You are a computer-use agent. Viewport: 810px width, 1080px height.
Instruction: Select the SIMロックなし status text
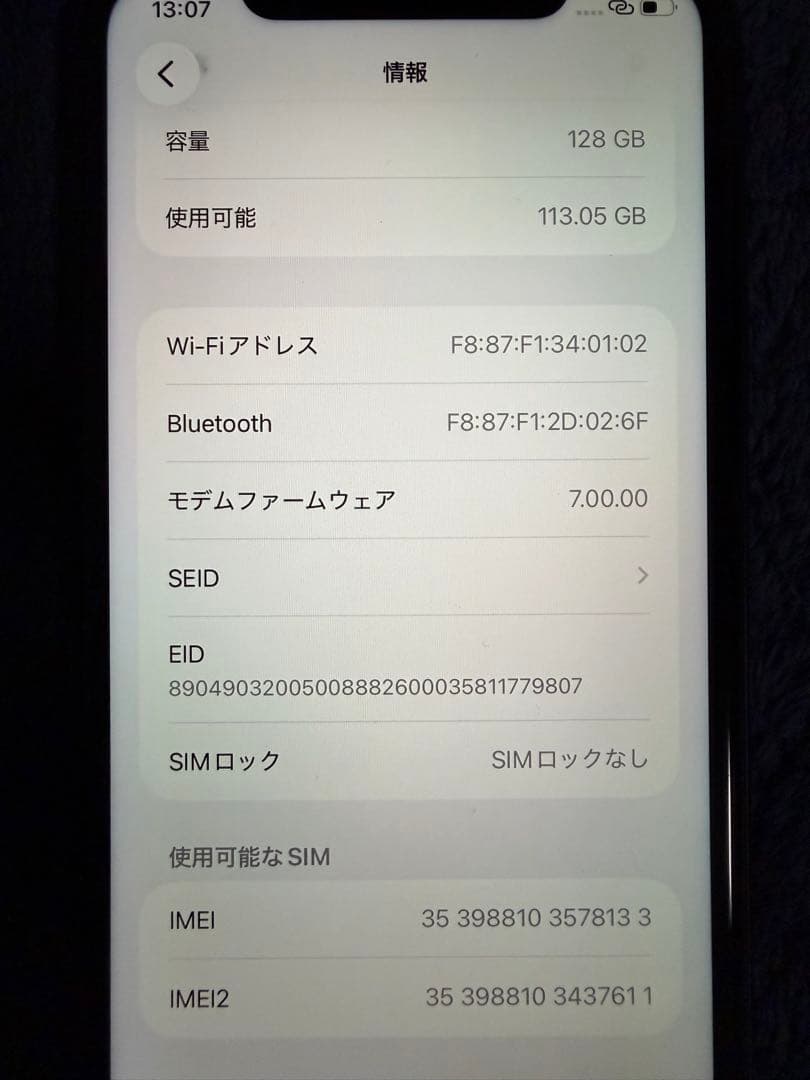point(570,759)
